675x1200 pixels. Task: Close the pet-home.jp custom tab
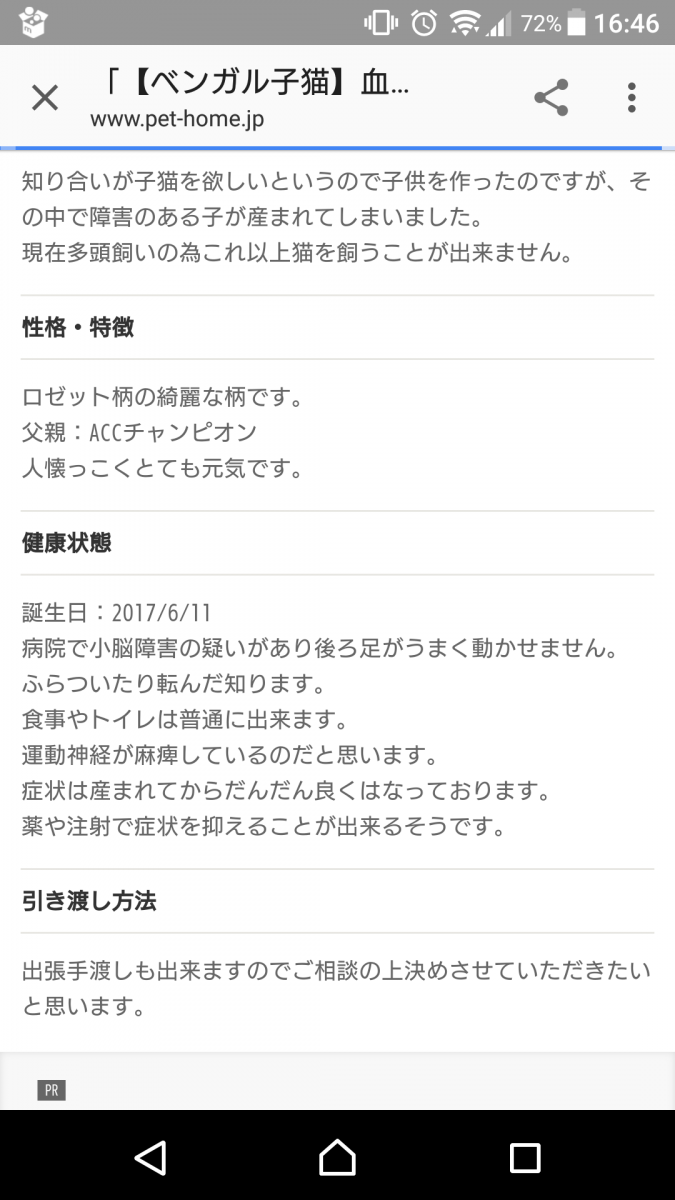45,98
